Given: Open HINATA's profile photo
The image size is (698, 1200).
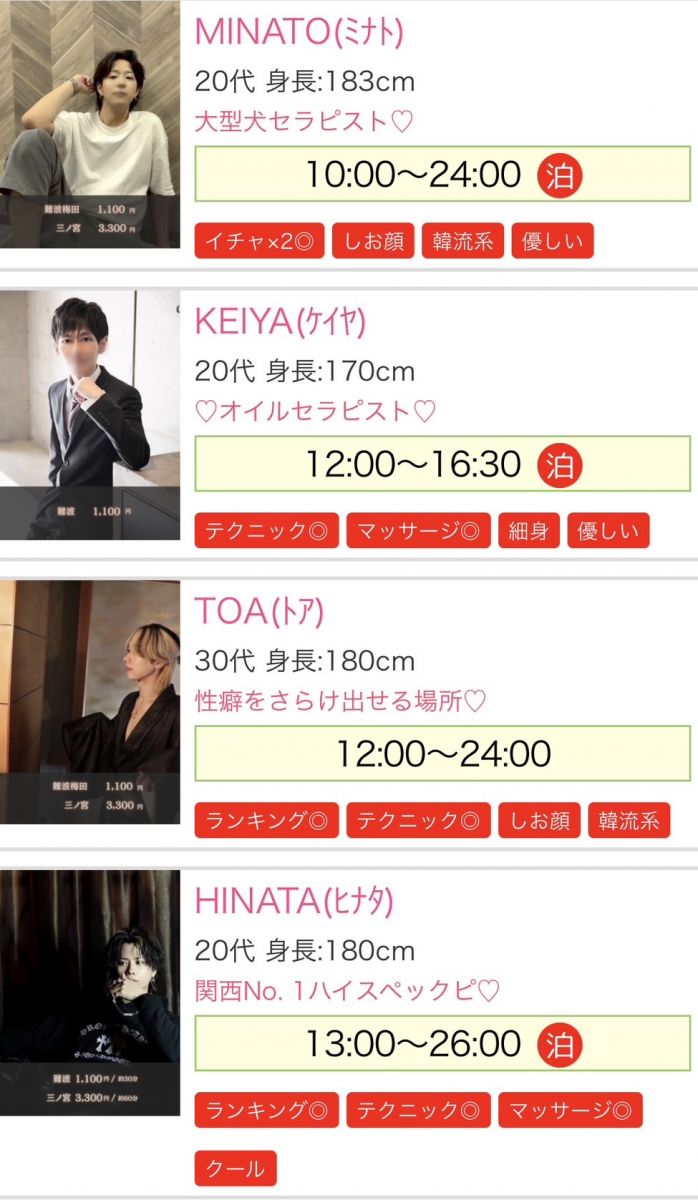Looking at the screenshot, I should (x=90, y=992).
